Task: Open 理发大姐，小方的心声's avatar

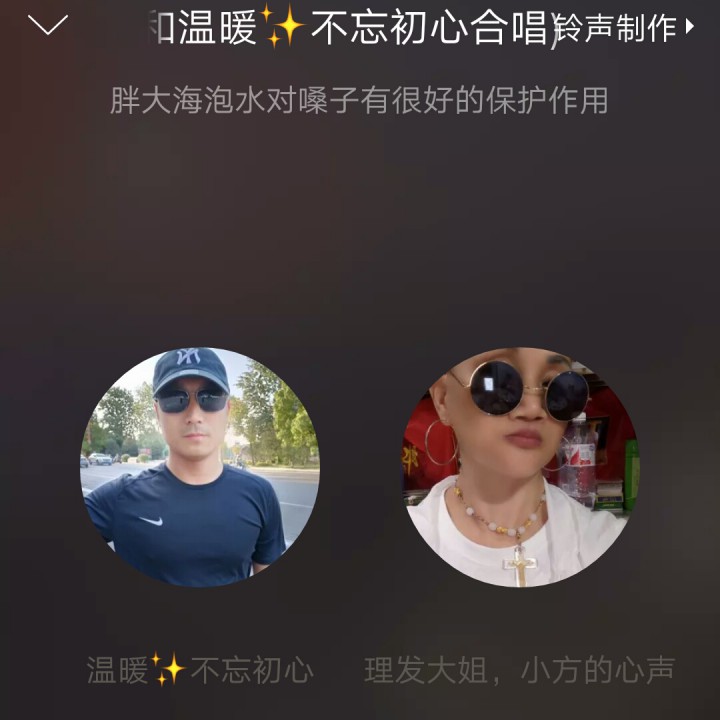Action: 521,467
